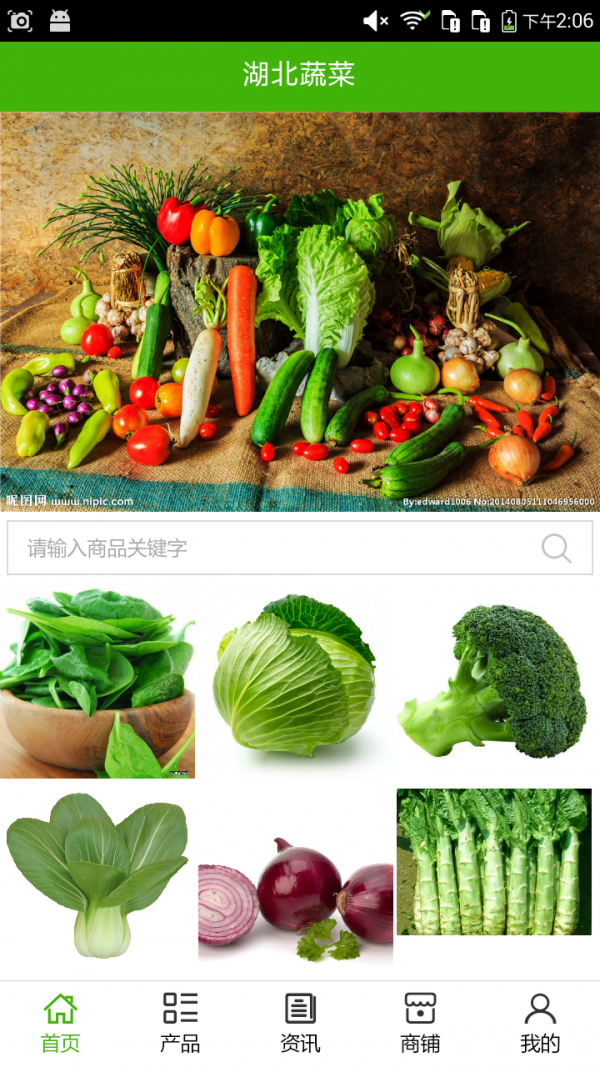The image size is (600, 1067).
Task: Tap the magnifier search icon
Action: coord(556,548)
